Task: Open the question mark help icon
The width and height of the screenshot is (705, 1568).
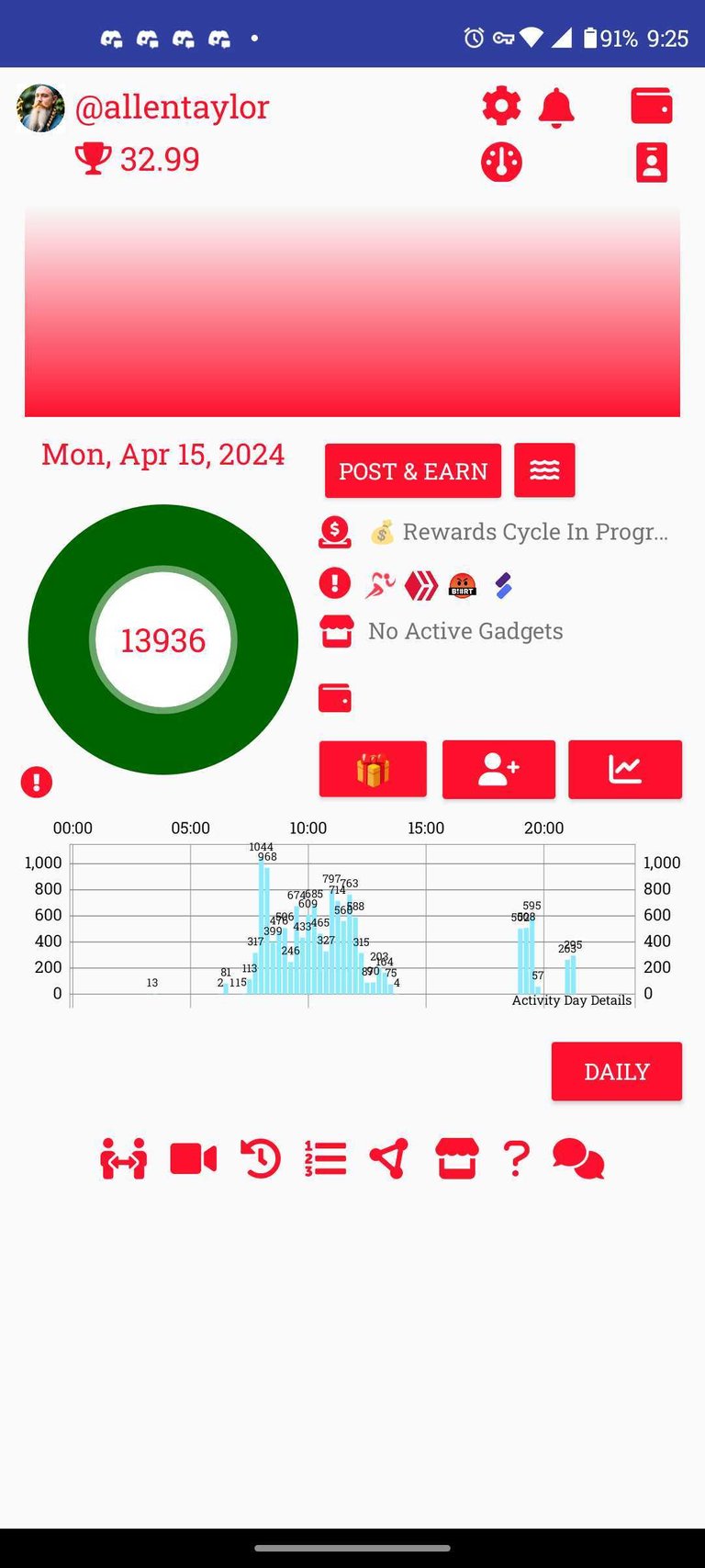Action: [x=517, y=1159]
